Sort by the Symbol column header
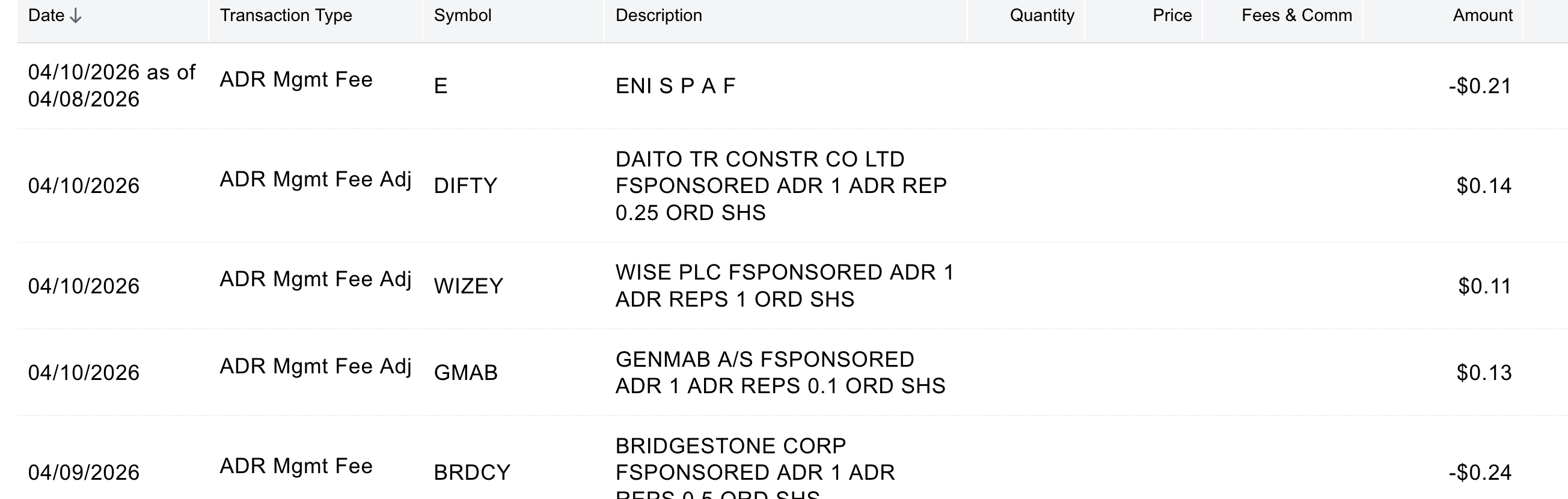Viewport: 1568px width, 499px height. point(462,15)
